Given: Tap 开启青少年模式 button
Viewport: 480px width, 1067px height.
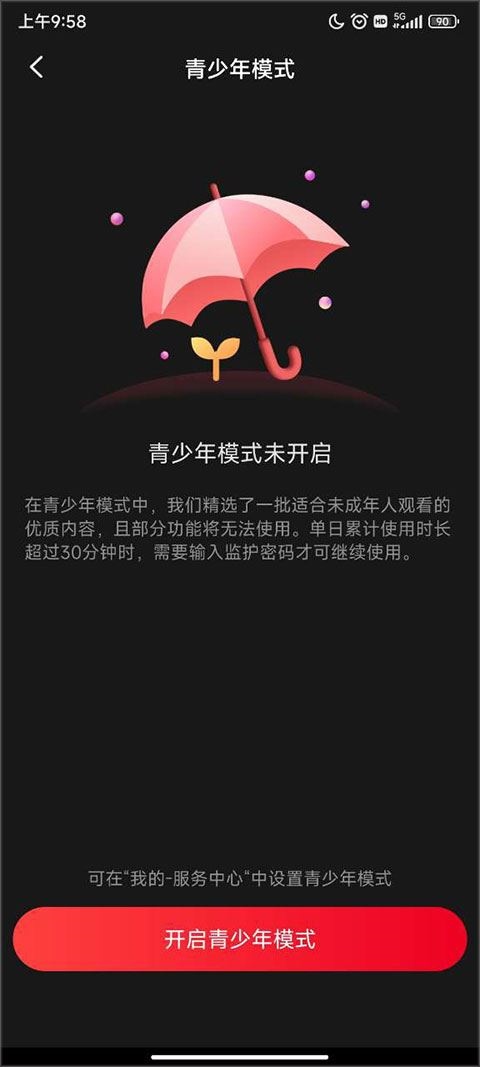Looking at the screenshot, I should (240, 939).
